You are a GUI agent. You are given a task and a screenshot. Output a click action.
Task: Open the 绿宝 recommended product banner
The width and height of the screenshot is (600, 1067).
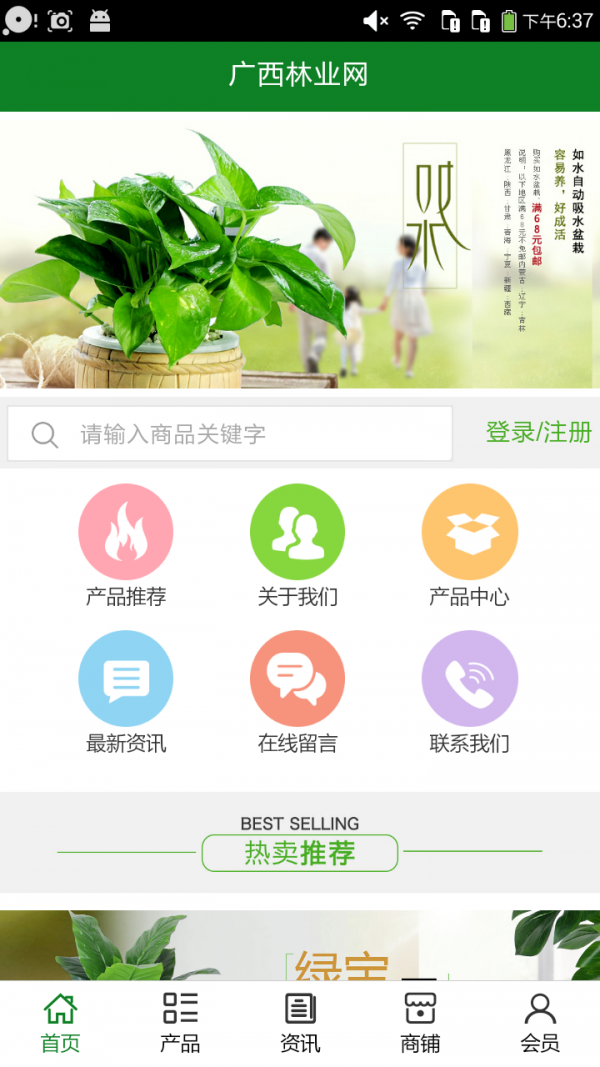[x=300, y=945]
